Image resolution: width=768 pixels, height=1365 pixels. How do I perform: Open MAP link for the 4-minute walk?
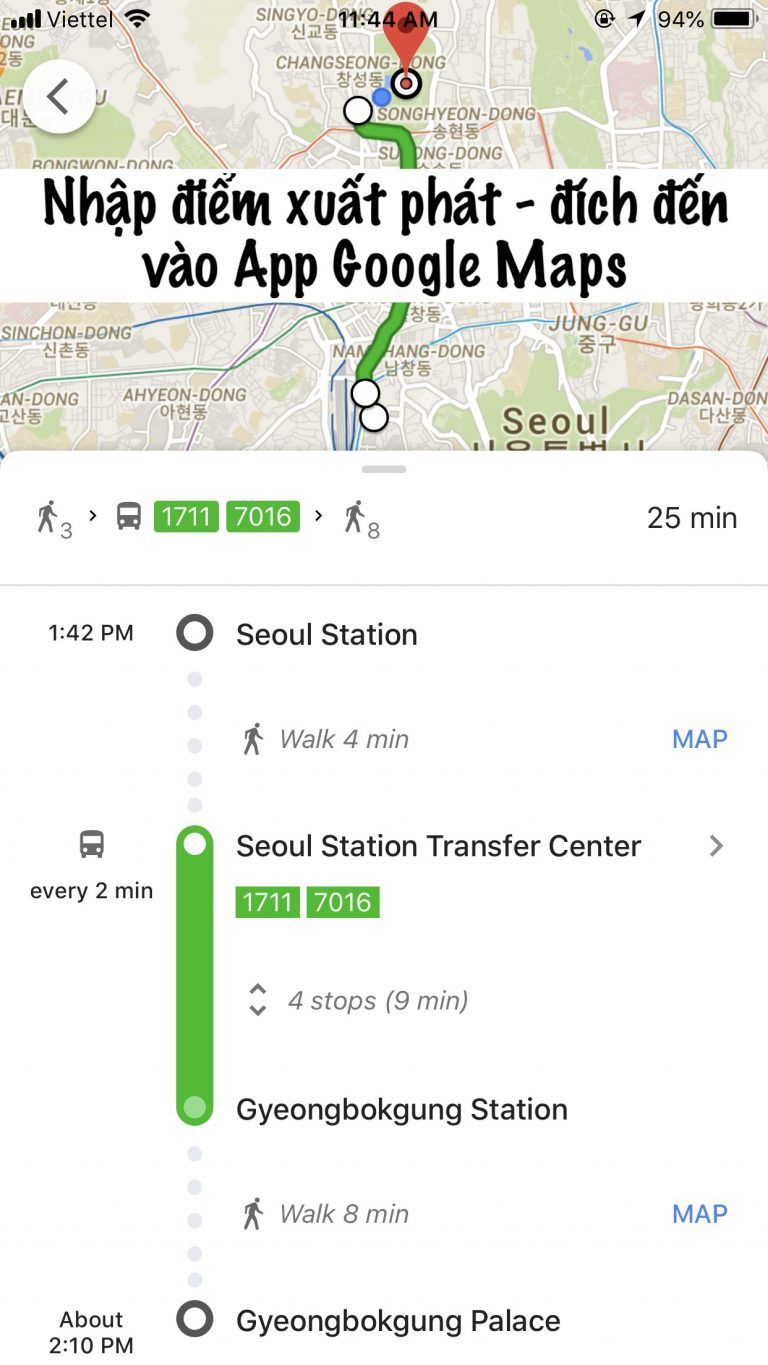coord(699,738)
